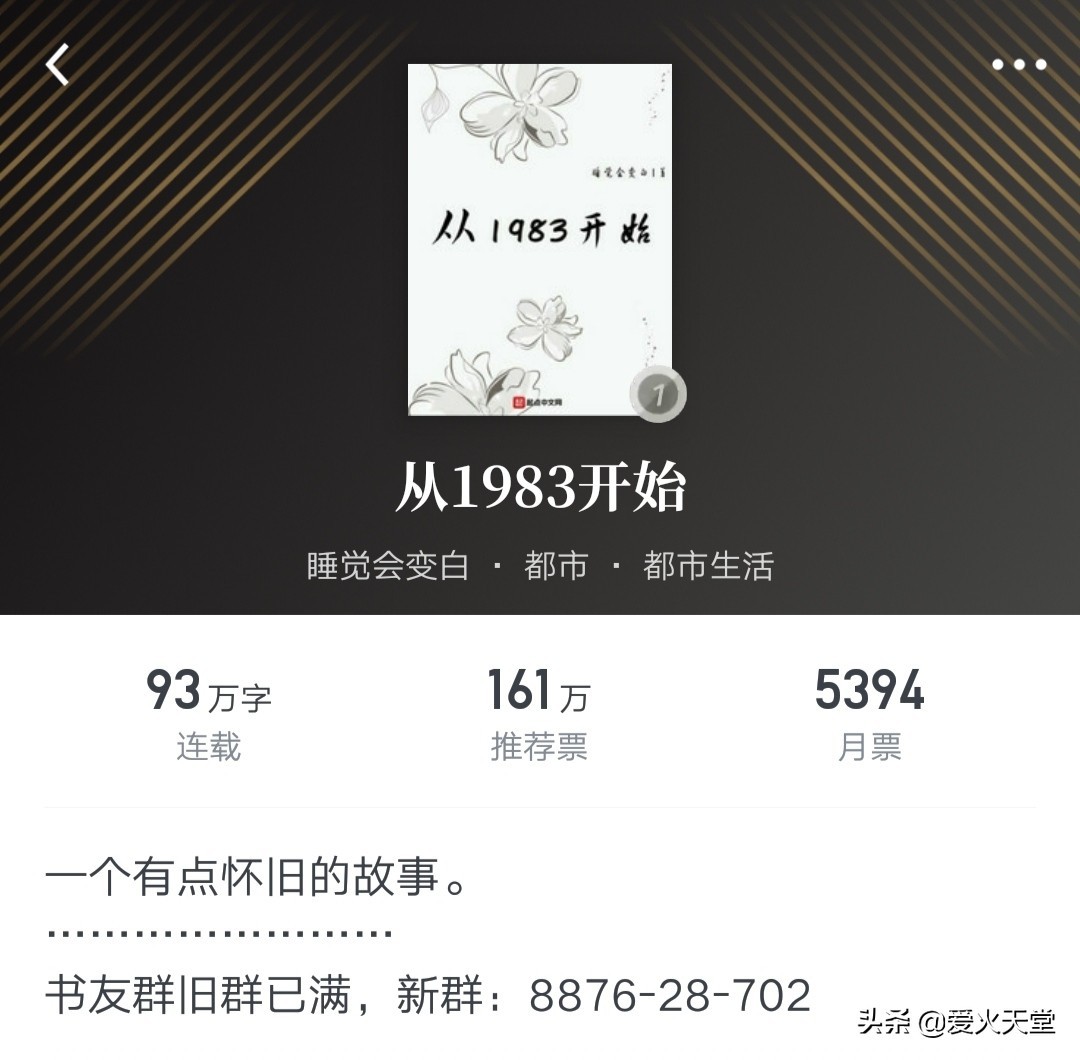This screenshot has height=1060, width=1080.
Task: Open the 从1983开始 book cover
Action: click(540, 240)
